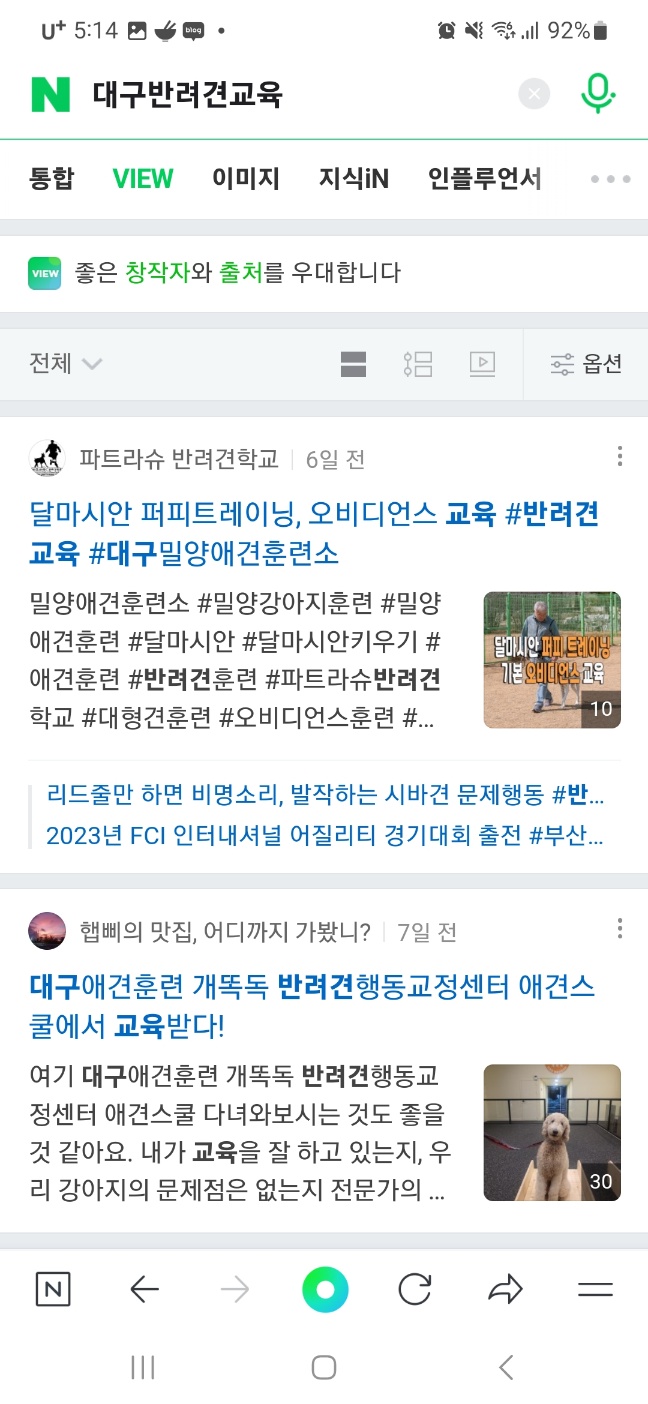This screenshot has height=1404, width=648.
Task: Open overflow menu on 파트라슈 반려견학교 post
Action: (x=620, y=457)
